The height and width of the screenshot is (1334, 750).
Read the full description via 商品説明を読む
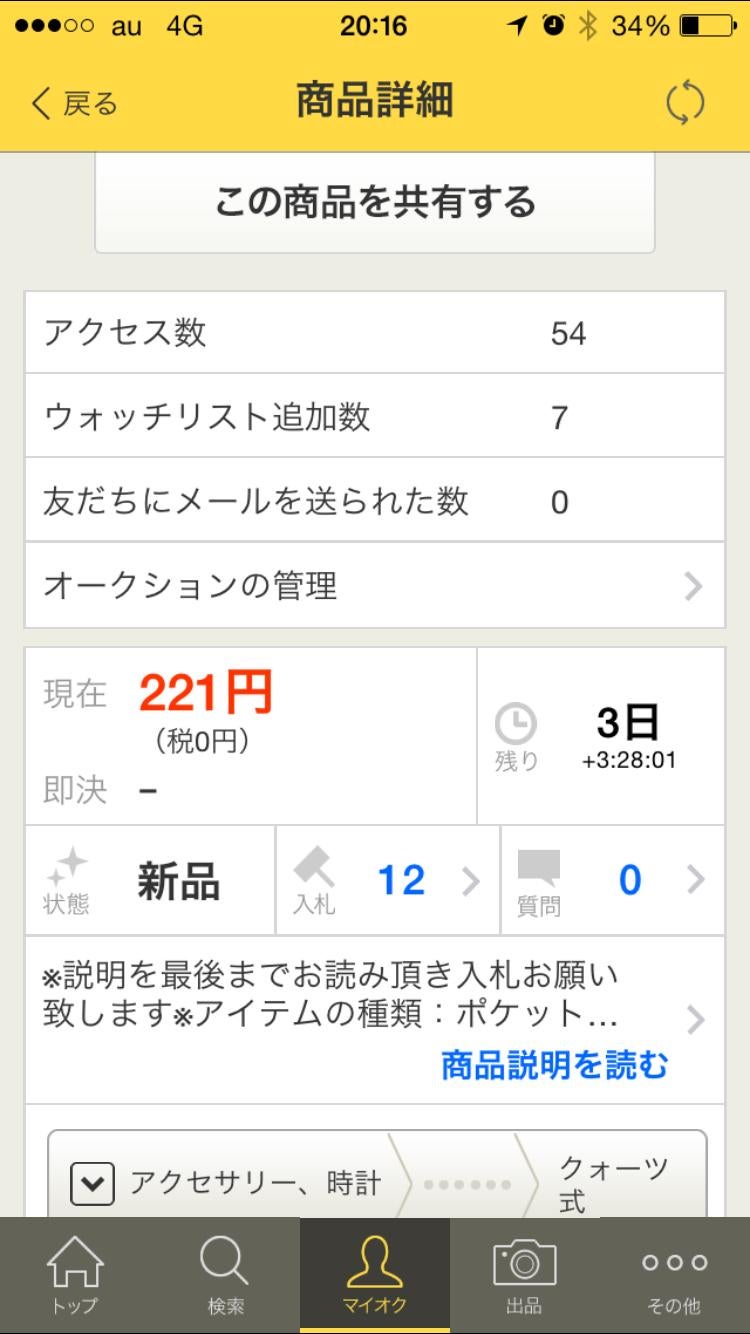click(554, 1066)
